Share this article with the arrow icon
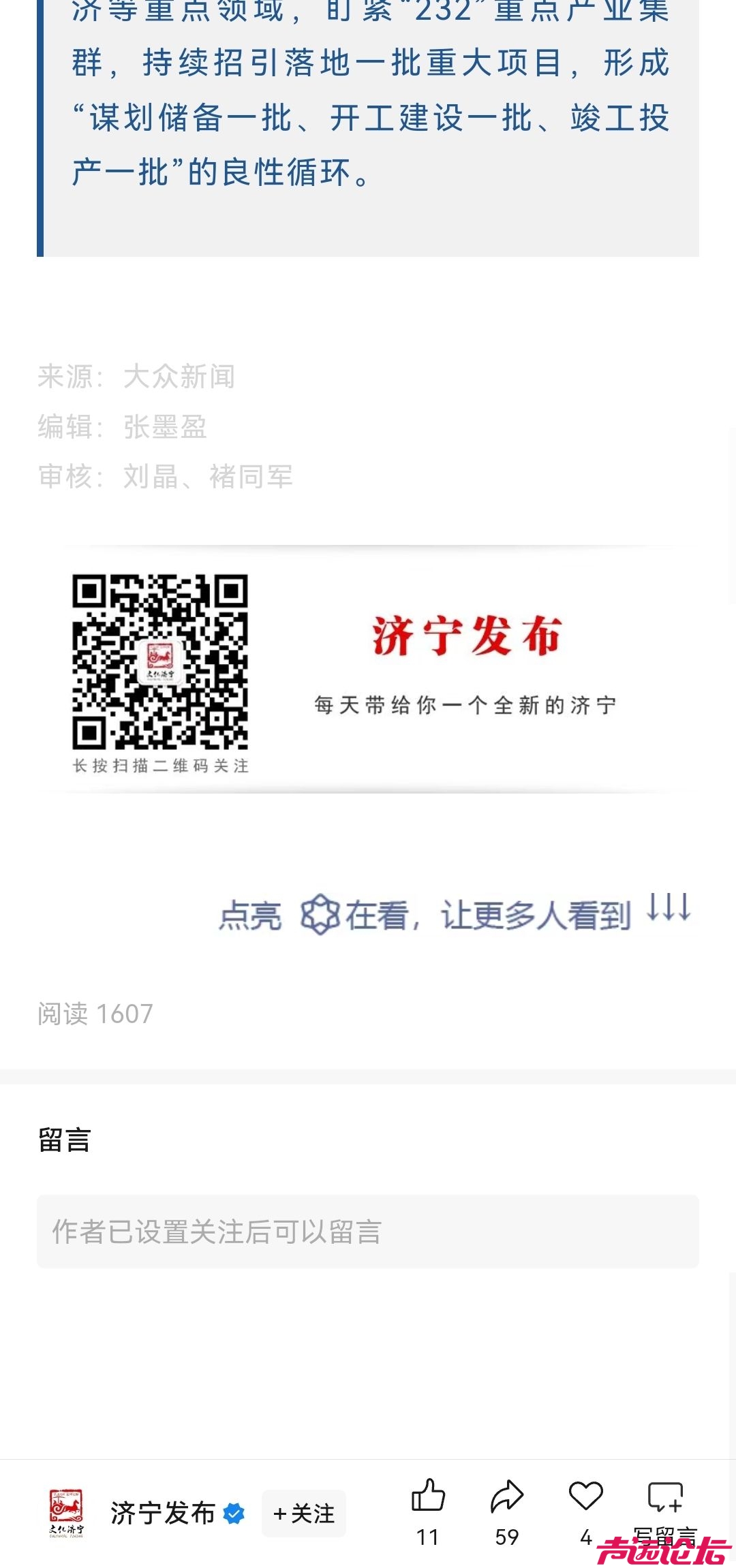 [507, 1497]
